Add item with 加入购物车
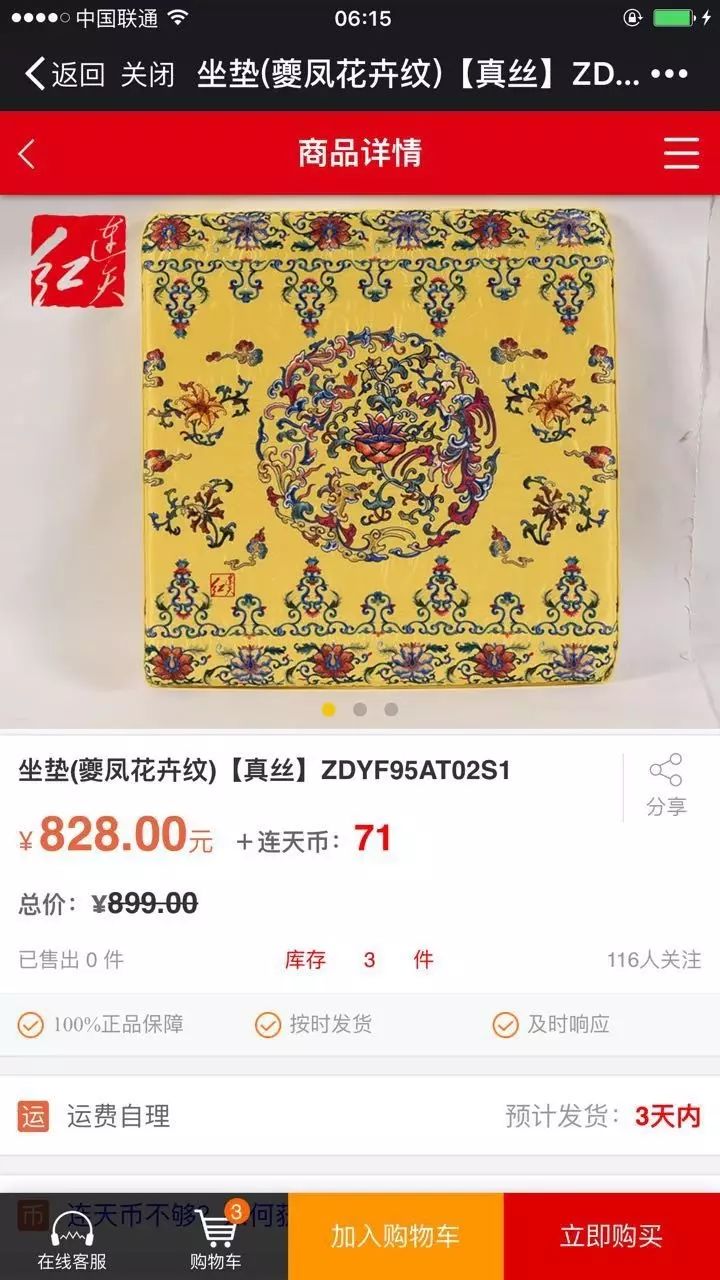720x1280 pixels. 395,1236
